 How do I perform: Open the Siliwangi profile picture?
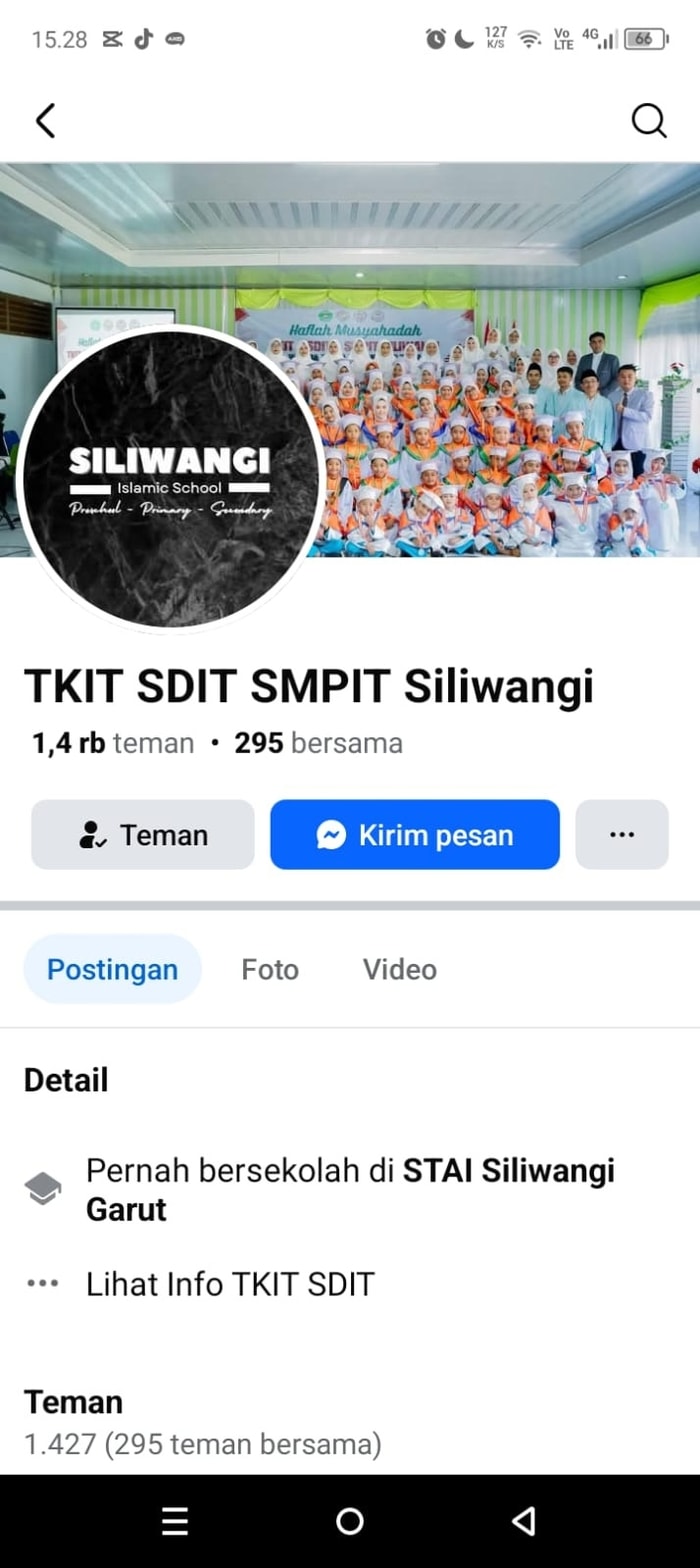tap(170, 478)
